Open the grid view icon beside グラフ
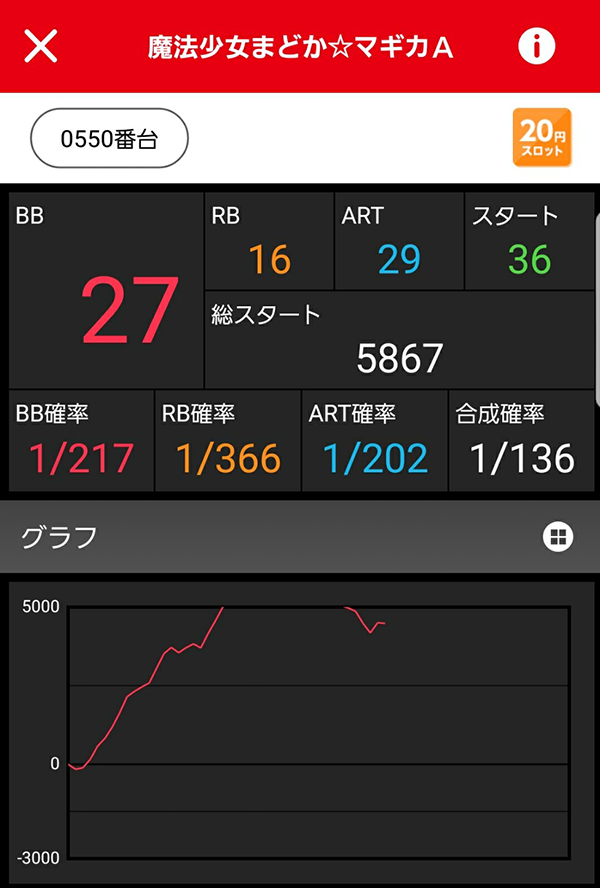The width and height of the screenshot is (600, 888). click(557, 537)
